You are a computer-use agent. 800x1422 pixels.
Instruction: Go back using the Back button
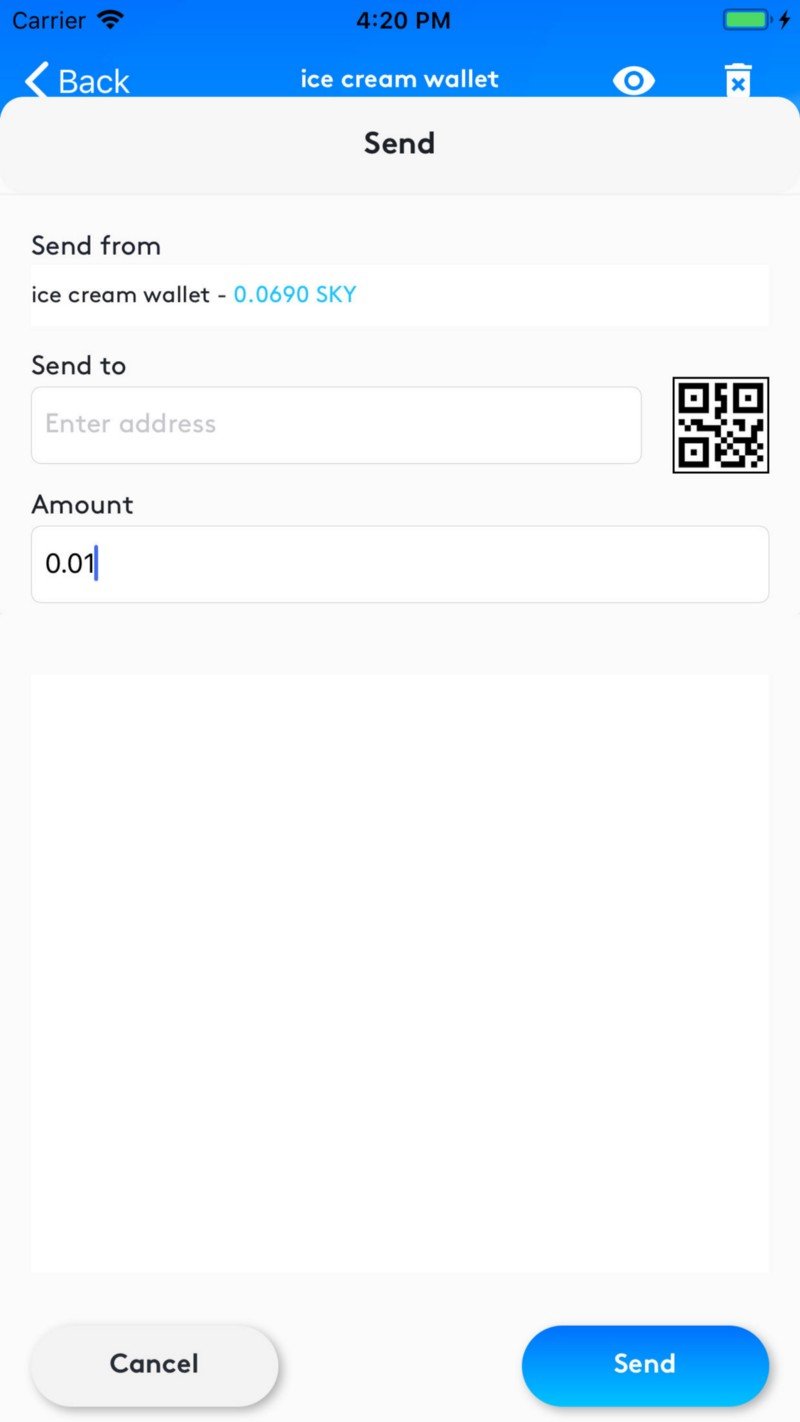coord(77,80)
